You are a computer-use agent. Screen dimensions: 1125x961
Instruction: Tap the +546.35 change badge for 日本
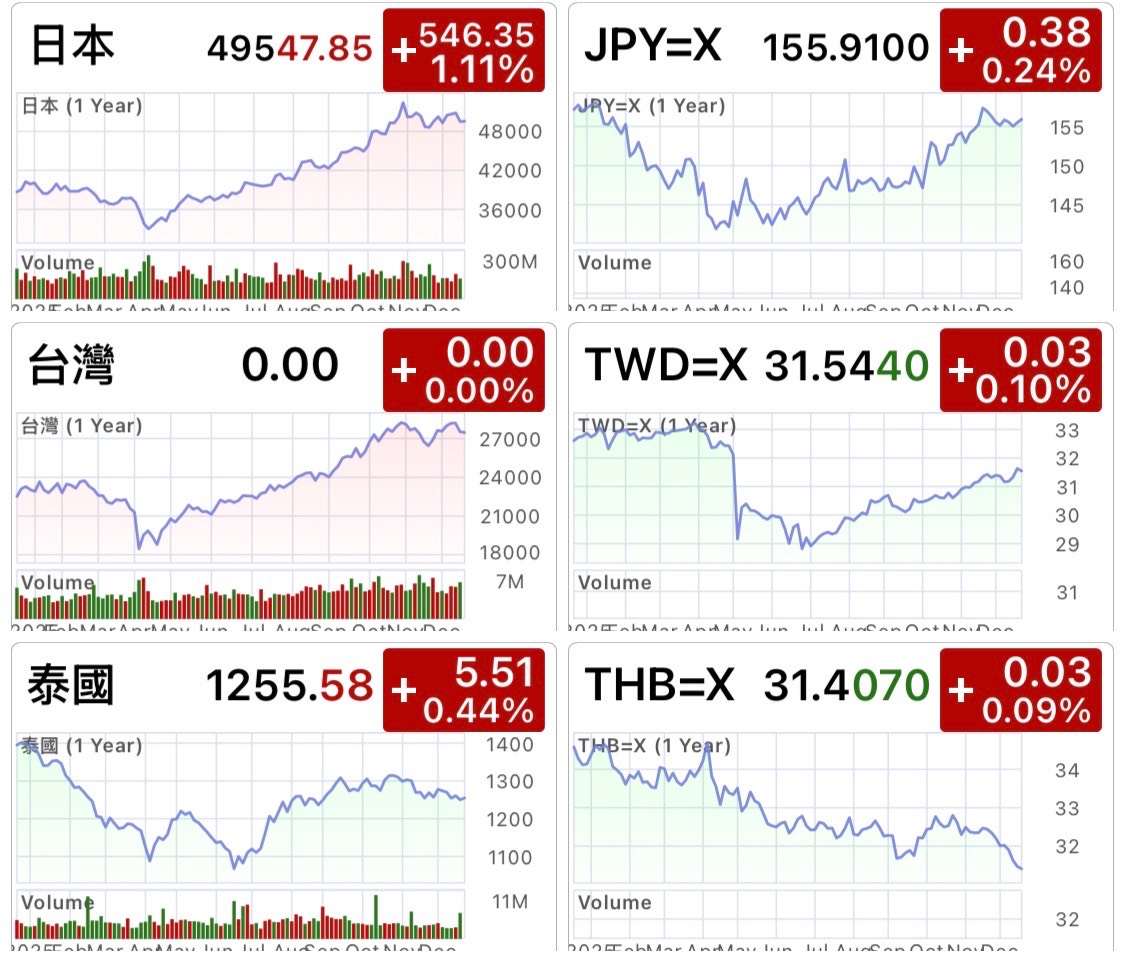pos(464,50)
